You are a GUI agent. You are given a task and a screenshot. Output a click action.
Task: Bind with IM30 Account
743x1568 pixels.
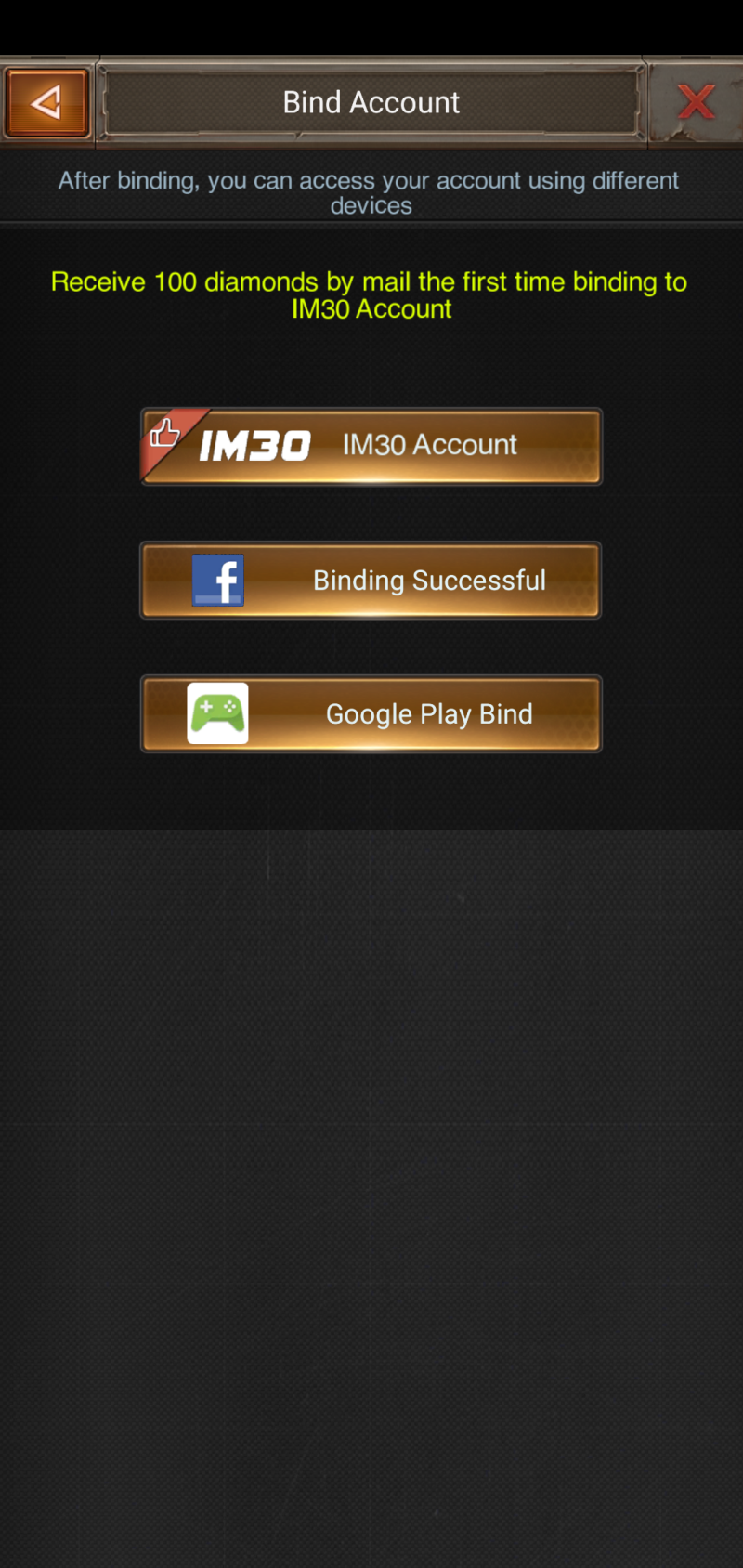pos(371,446)
